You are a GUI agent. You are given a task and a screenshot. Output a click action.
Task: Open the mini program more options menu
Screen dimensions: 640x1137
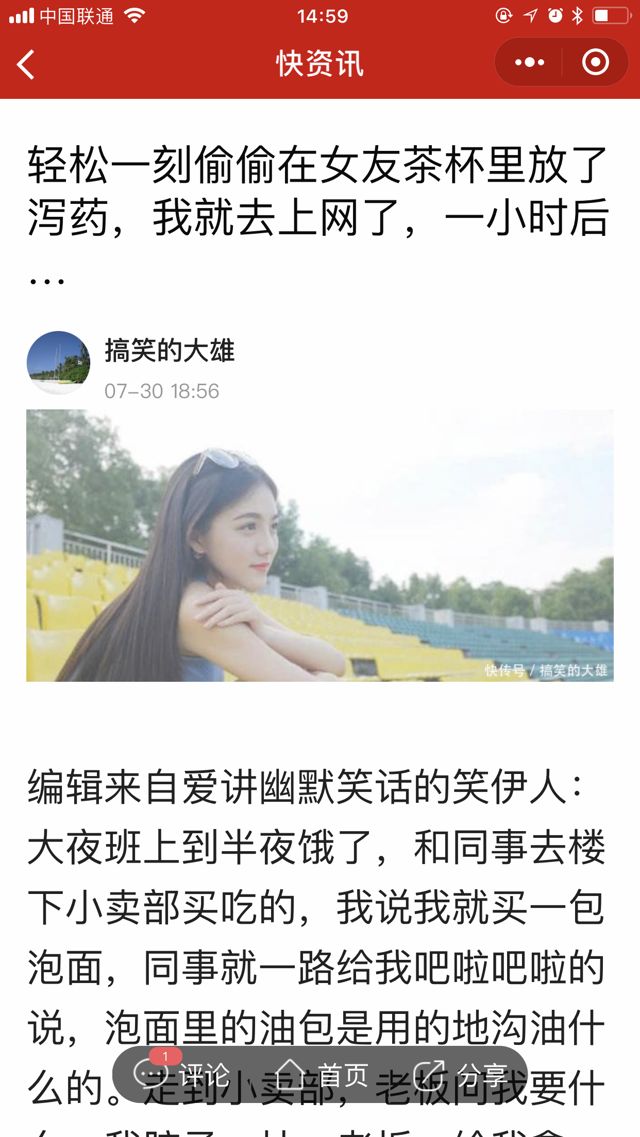529,64
